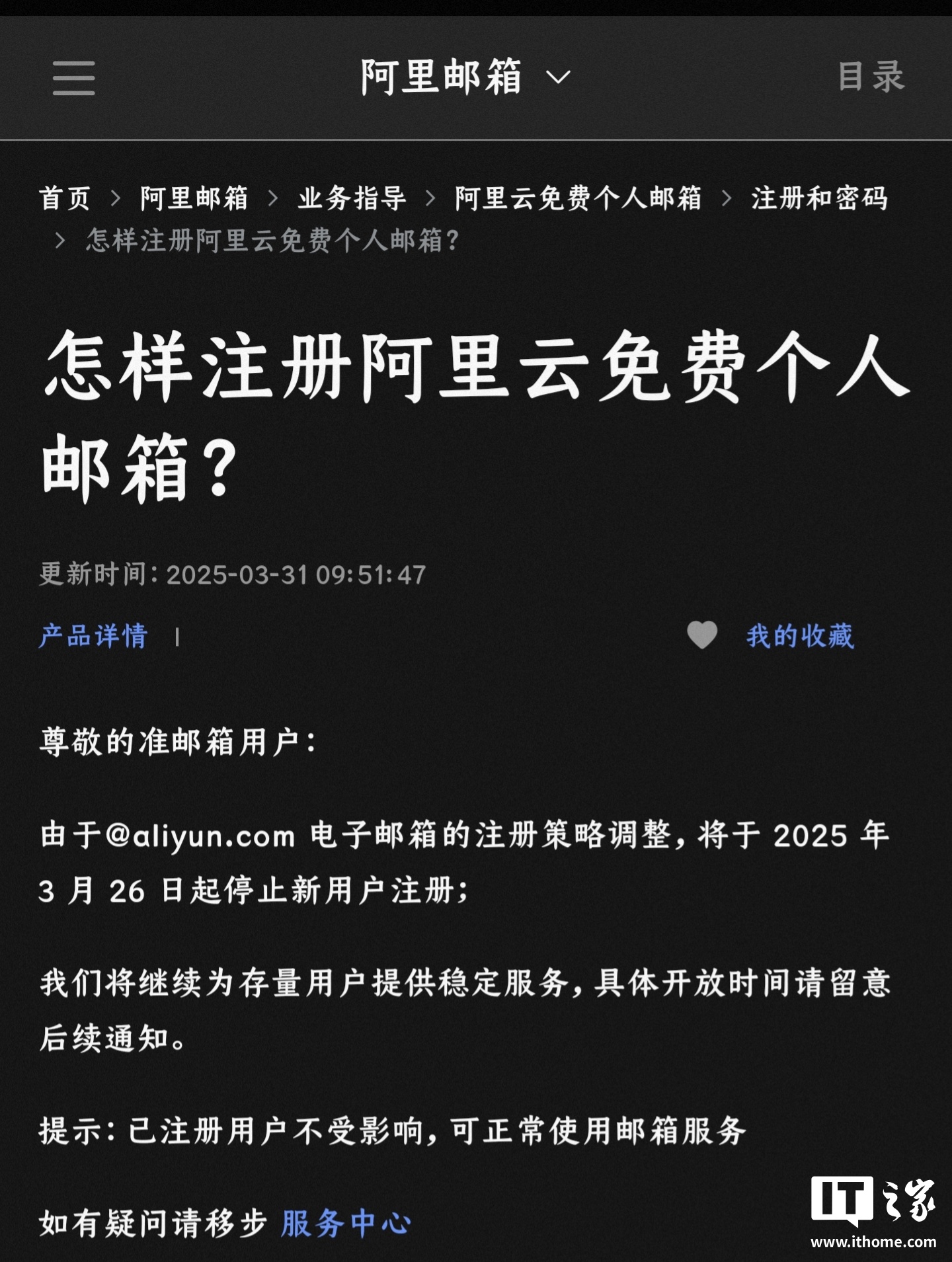
Task: Open 阿里云免费个人邮箱 breadcrumb link
Action: [577, 198]
